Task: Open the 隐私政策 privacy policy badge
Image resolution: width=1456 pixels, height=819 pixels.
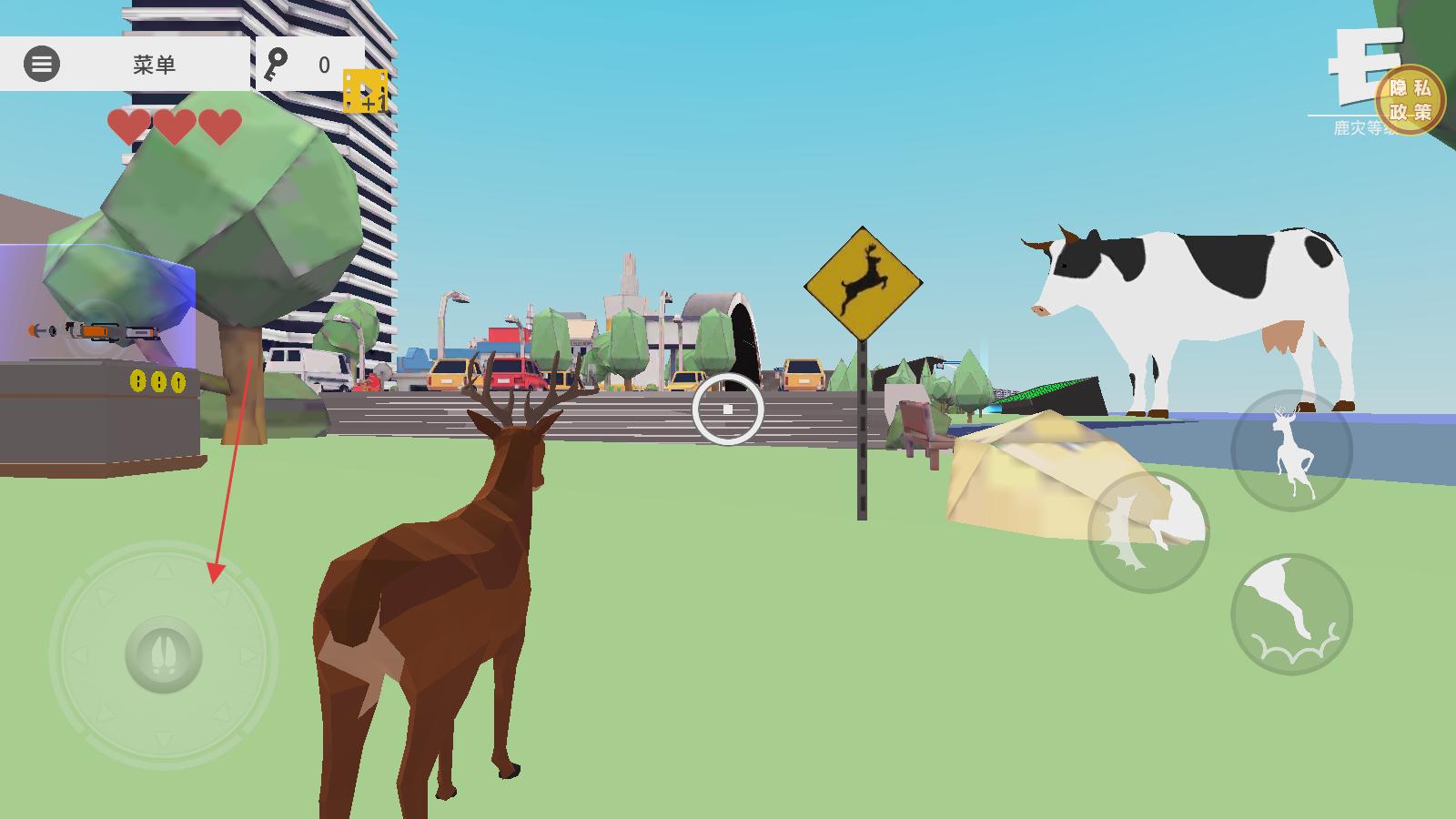Action: tap(1410, 100)
